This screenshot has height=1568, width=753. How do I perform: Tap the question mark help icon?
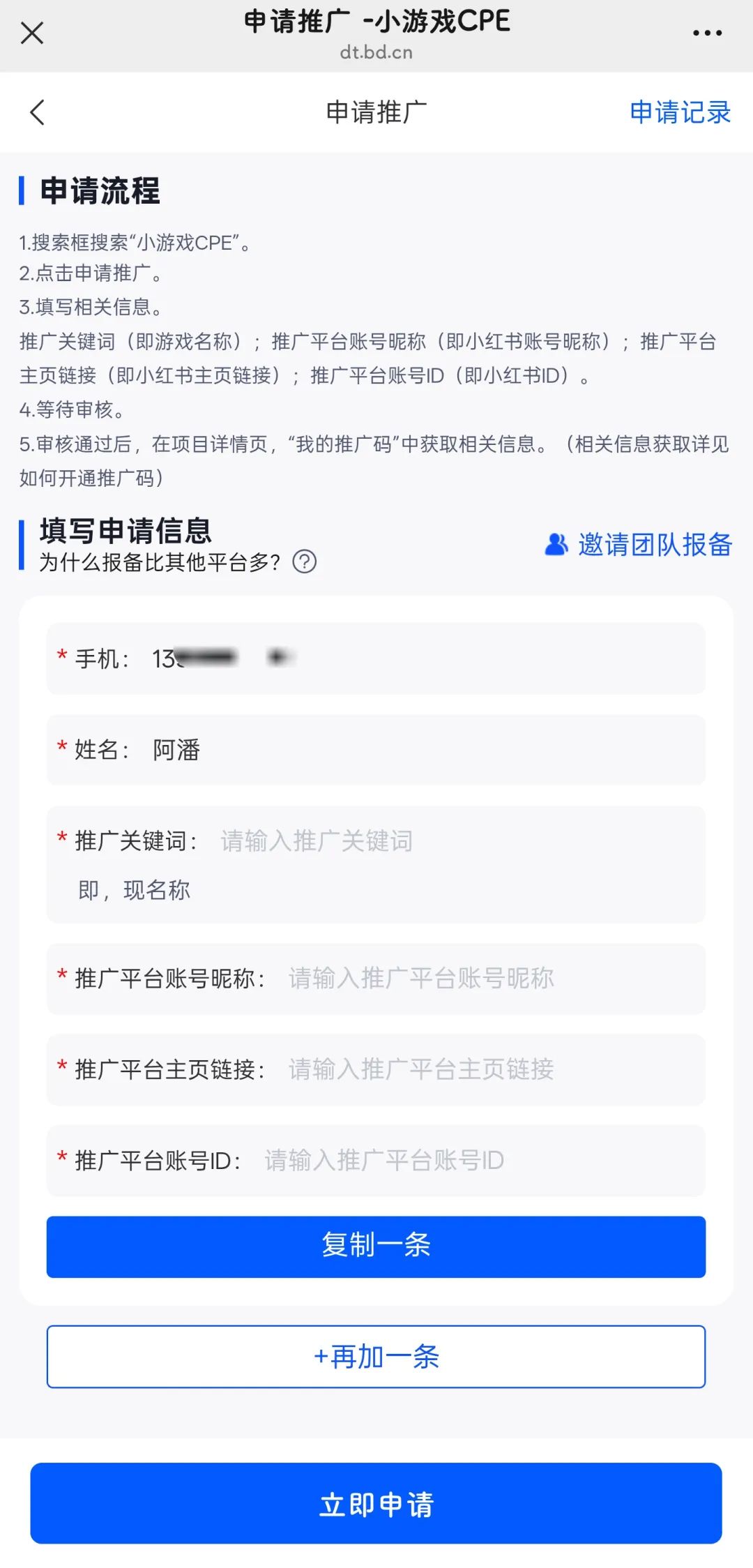[x=304, y=561]
